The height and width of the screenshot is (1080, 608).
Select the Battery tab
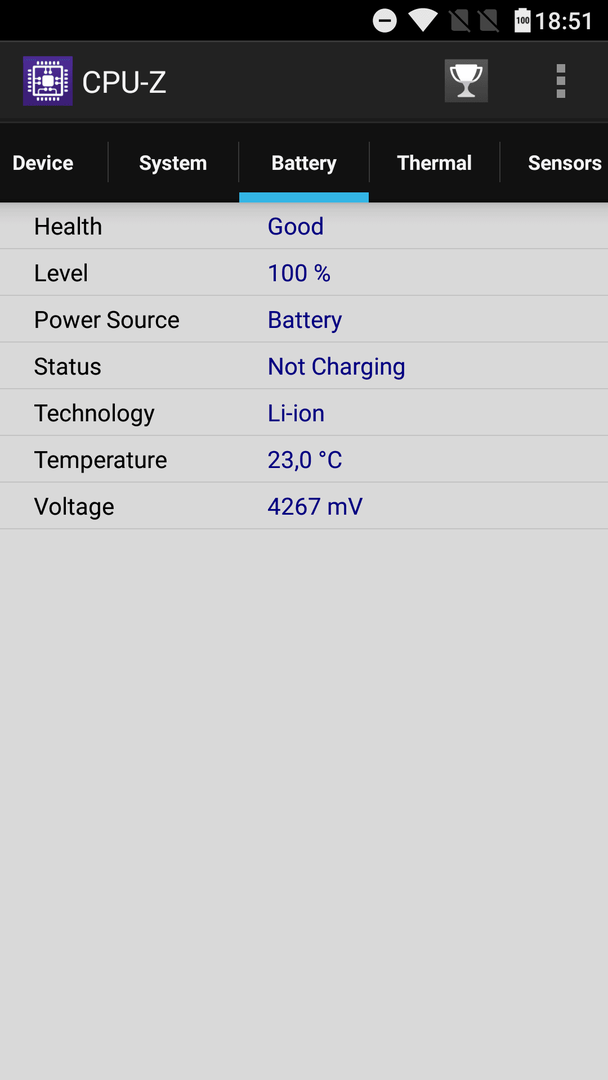304,163
